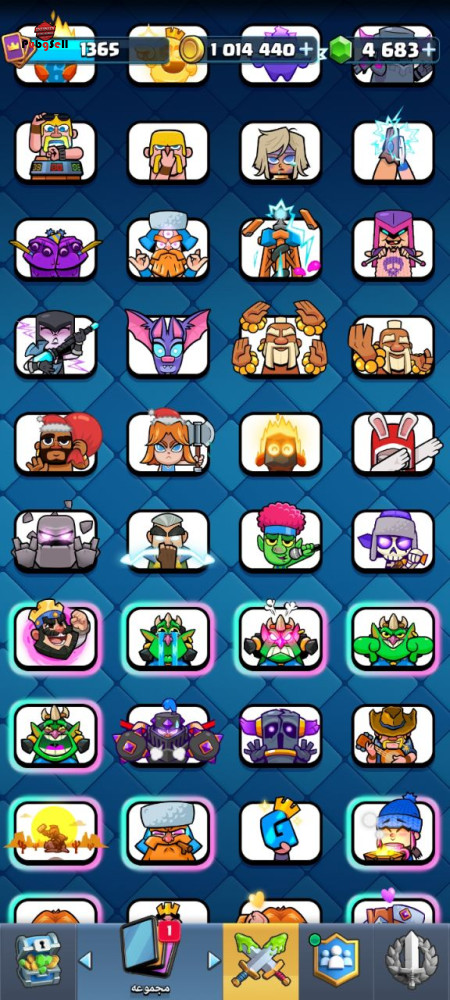Add more gems with the plus button

click(x=430, y=49)
